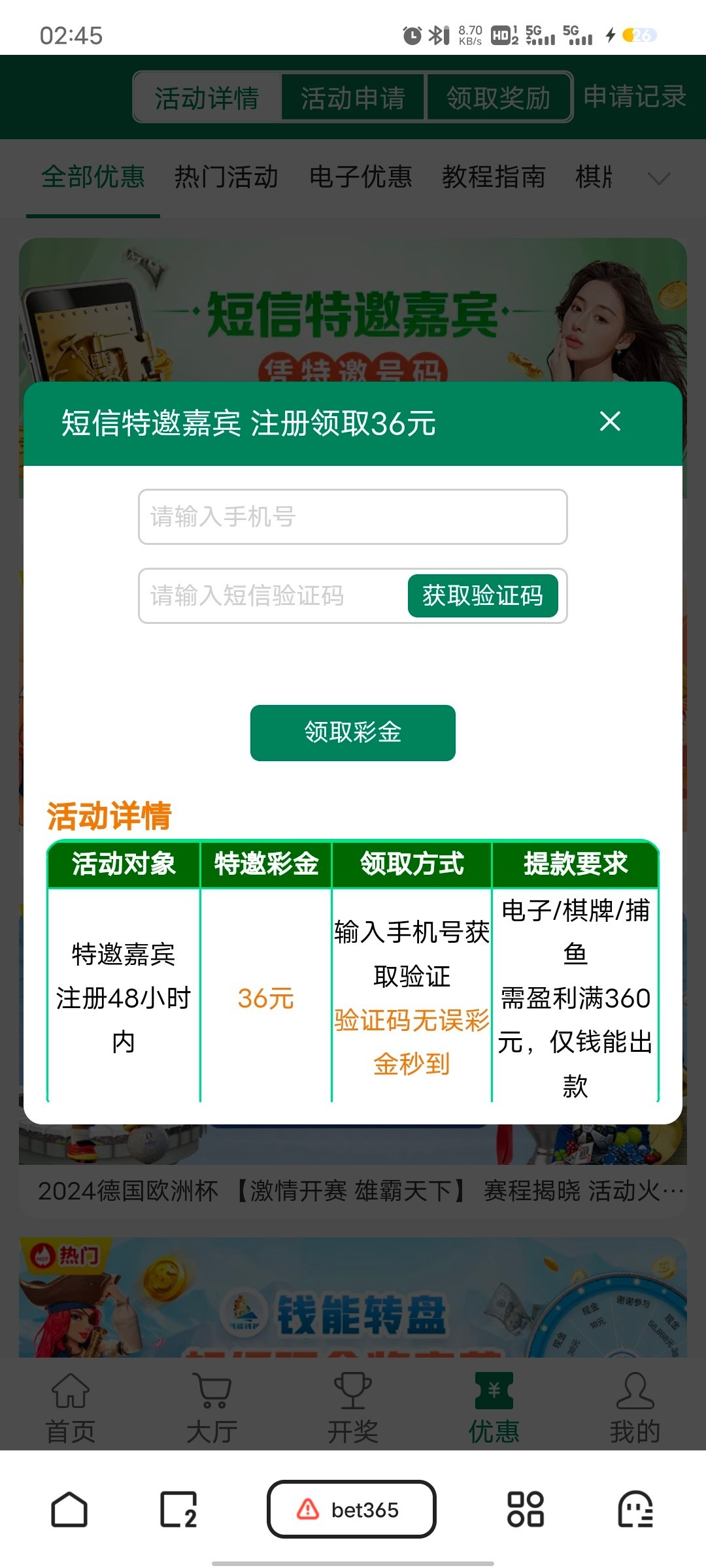Expand the category list chevron
The width and height of the screenshot is (706, 1568).
click(x=658, y=178)
